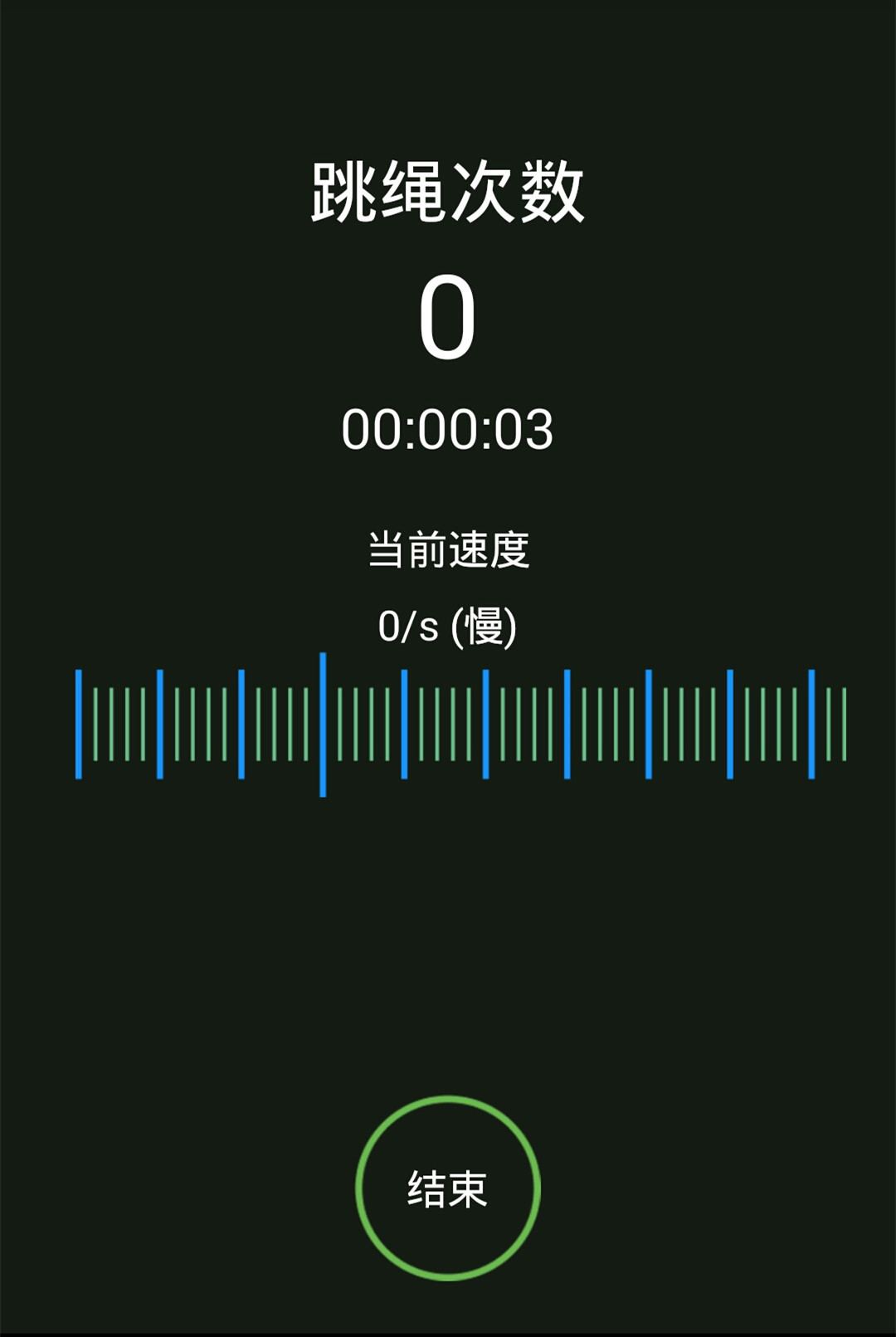Select the 跳绳次数 title text

448,193
